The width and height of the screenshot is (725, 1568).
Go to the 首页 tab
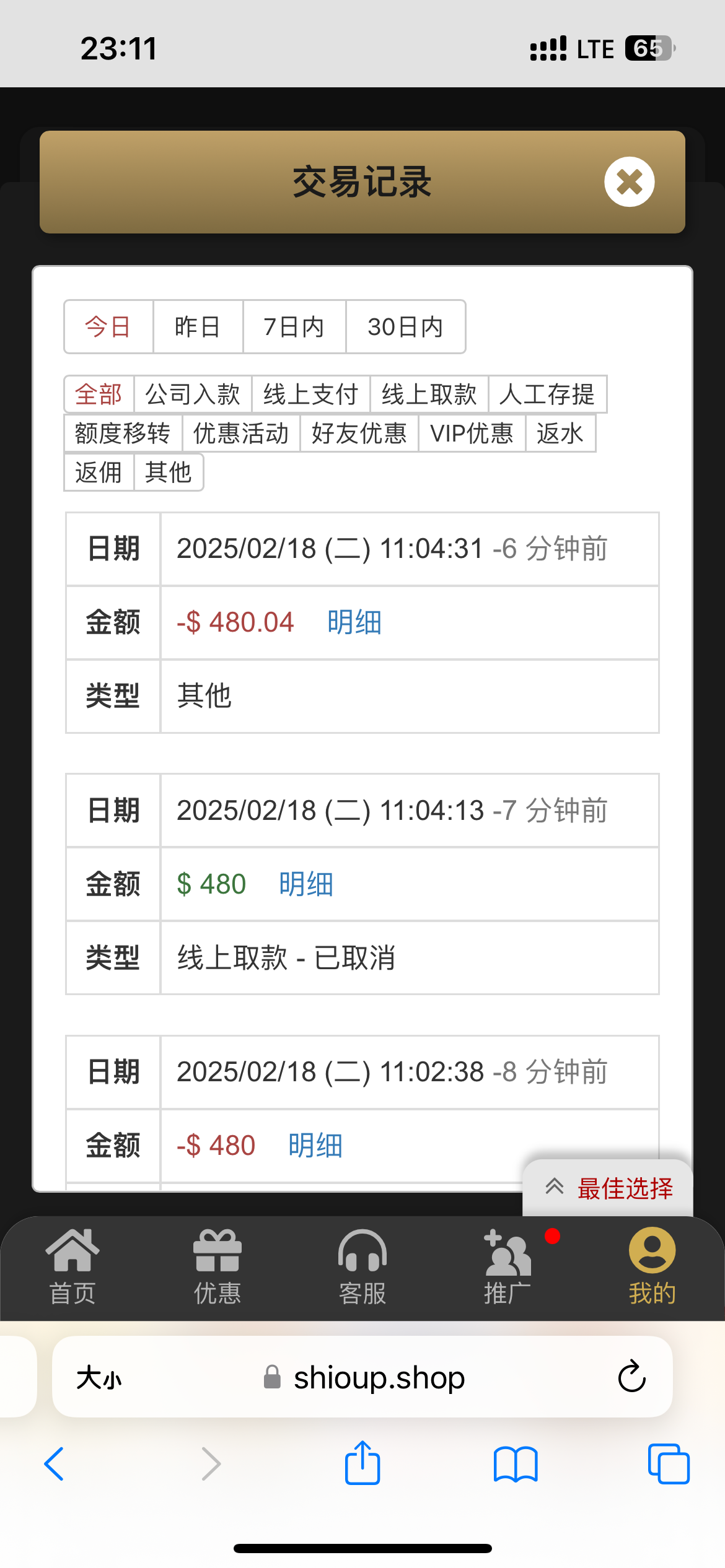tap(72, 1267)
